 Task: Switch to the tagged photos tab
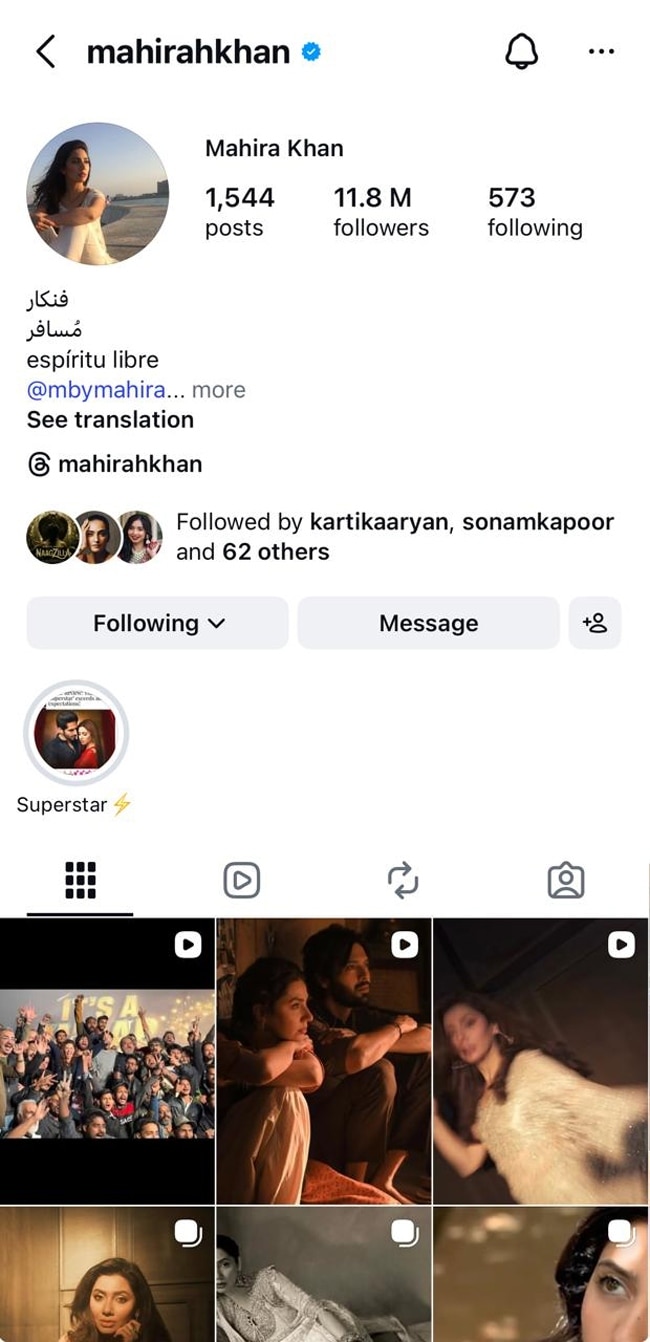pyautogui.click(x=565, y=880)
